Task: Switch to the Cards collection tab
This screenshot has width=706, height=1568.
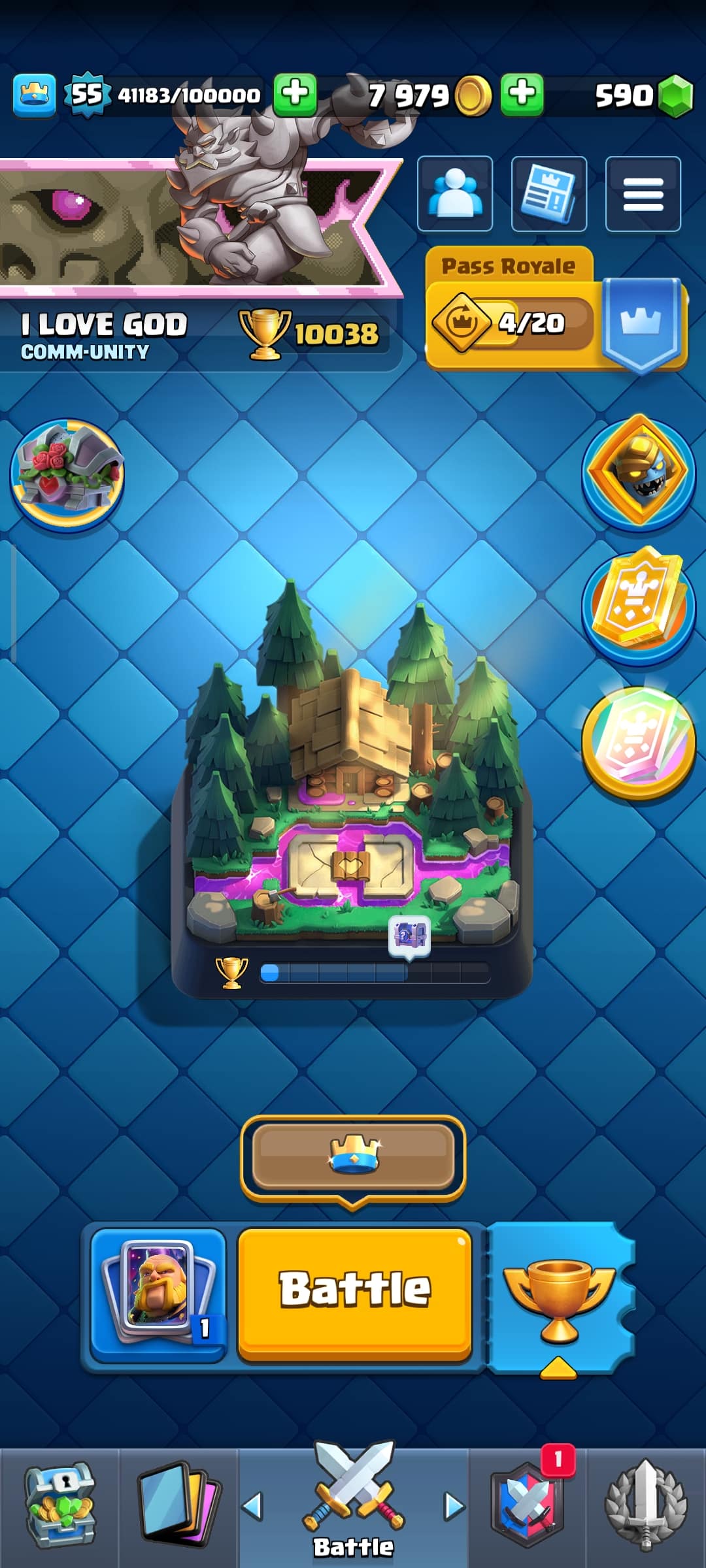Action: pos(178,1507)
